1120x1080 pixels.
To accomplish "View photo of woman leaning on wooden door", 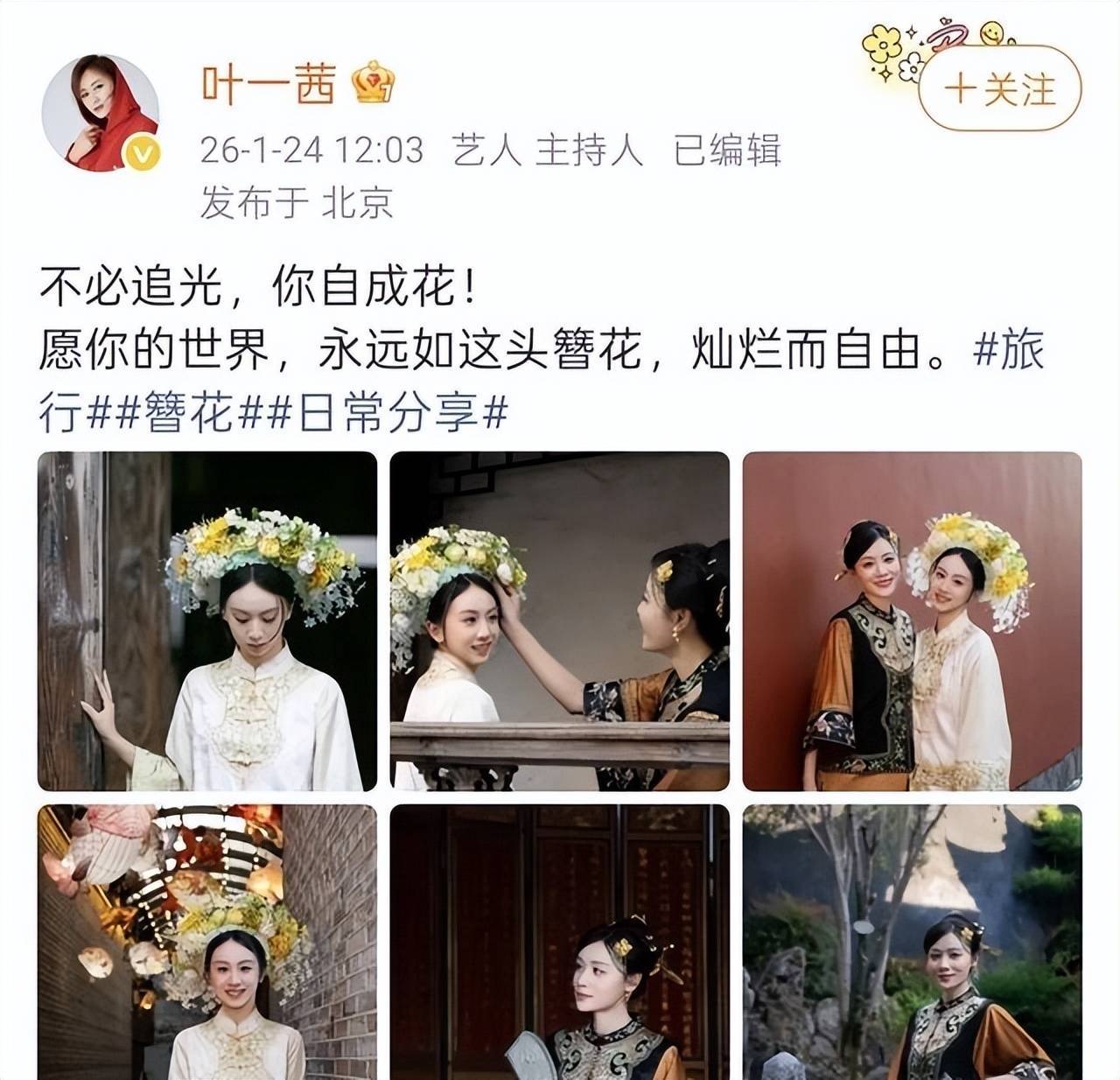I will (207, 621).
